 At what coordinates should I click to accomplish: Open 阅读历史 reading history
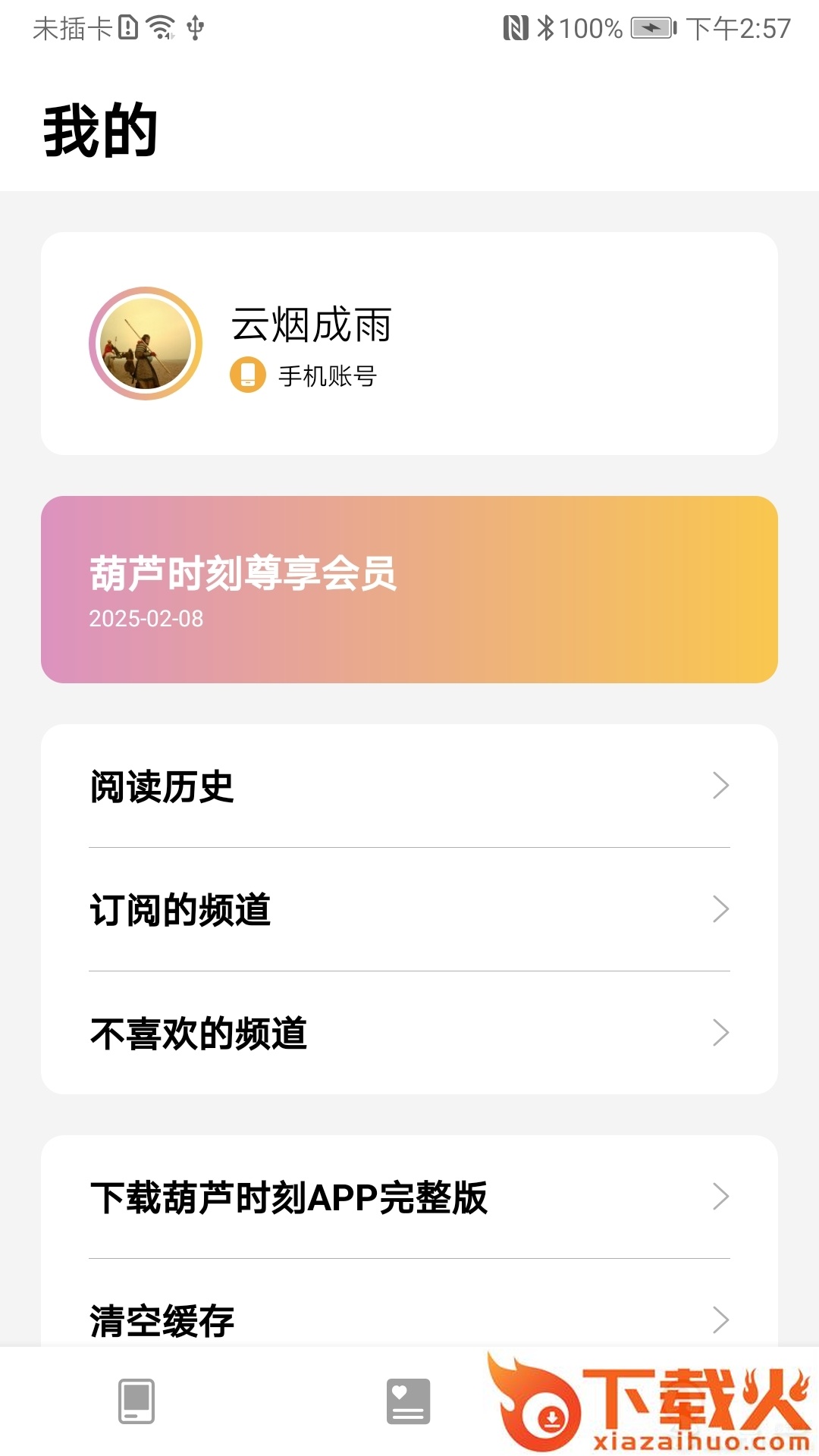click(x=409, y=786)
